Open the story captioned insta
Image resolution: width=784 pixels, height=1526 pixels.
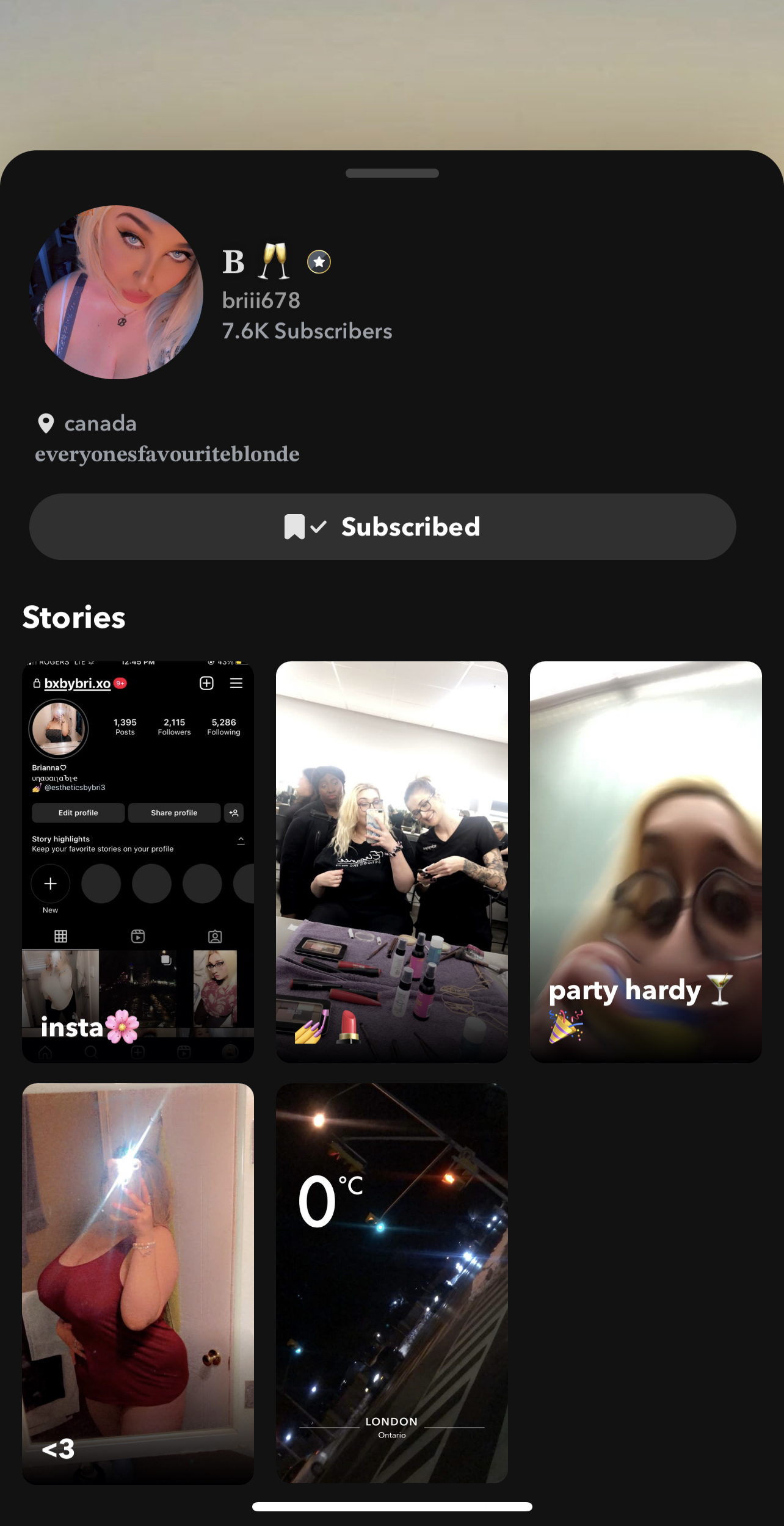(x=138, y=861)
